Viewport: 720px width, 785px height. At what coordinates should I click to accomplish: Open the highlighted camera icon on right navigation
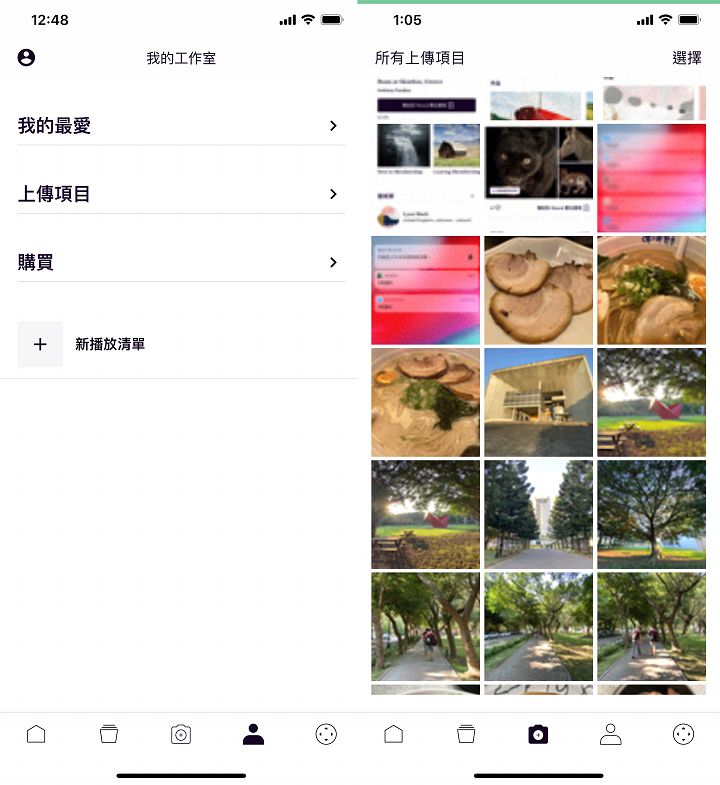[x=538, y=733]
